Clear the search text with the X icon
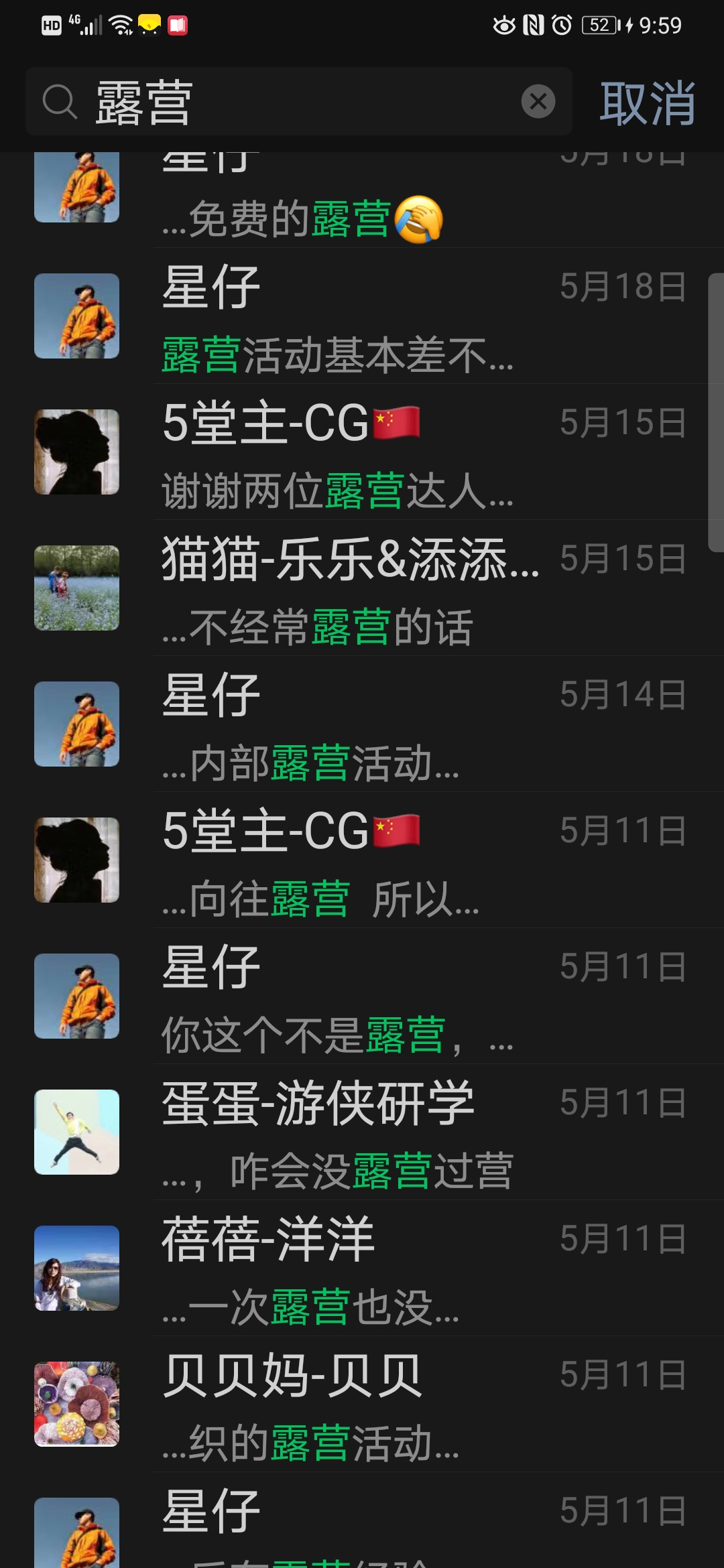This screenshot has width=724, height=1568. (538, 102)
